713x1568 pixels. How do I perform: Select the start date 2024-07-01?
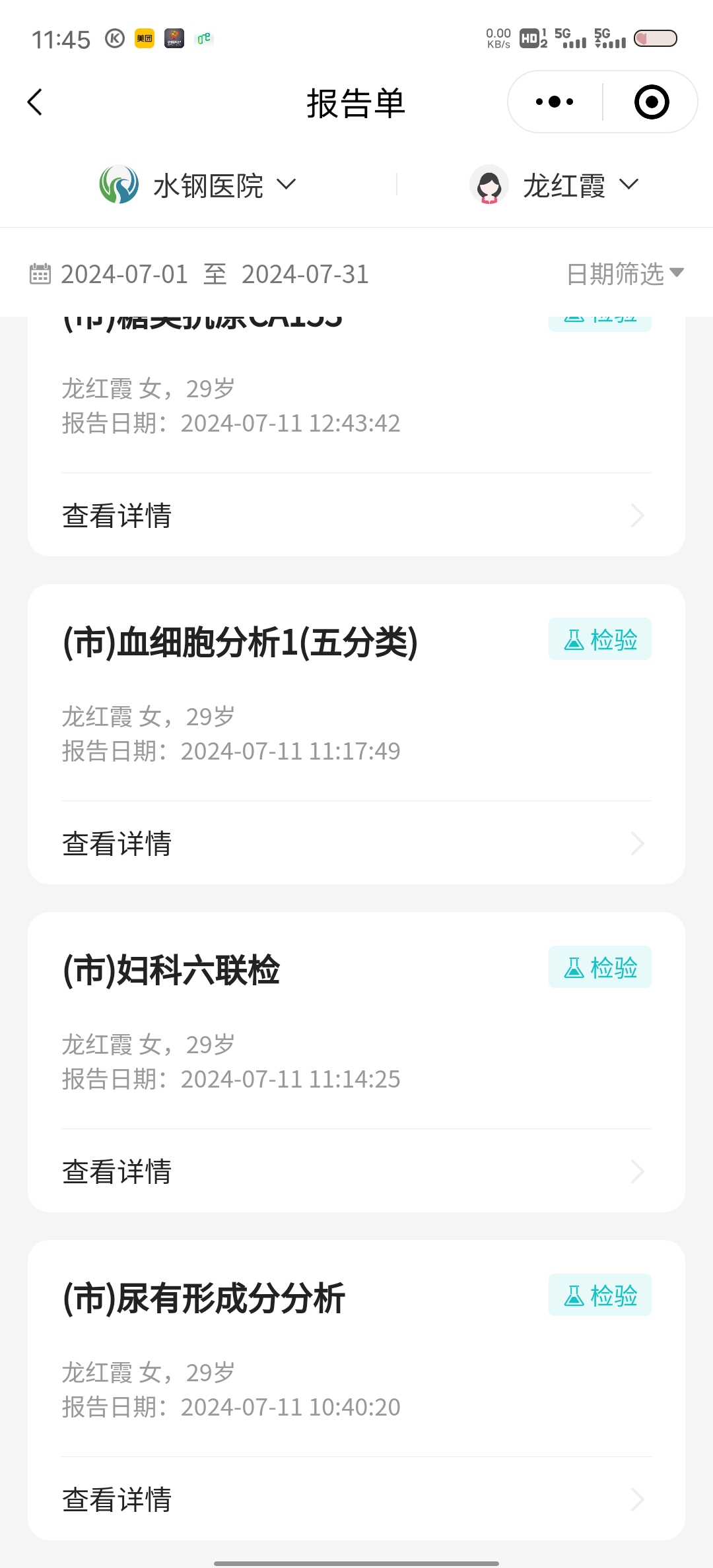click(x=124, y=275)
